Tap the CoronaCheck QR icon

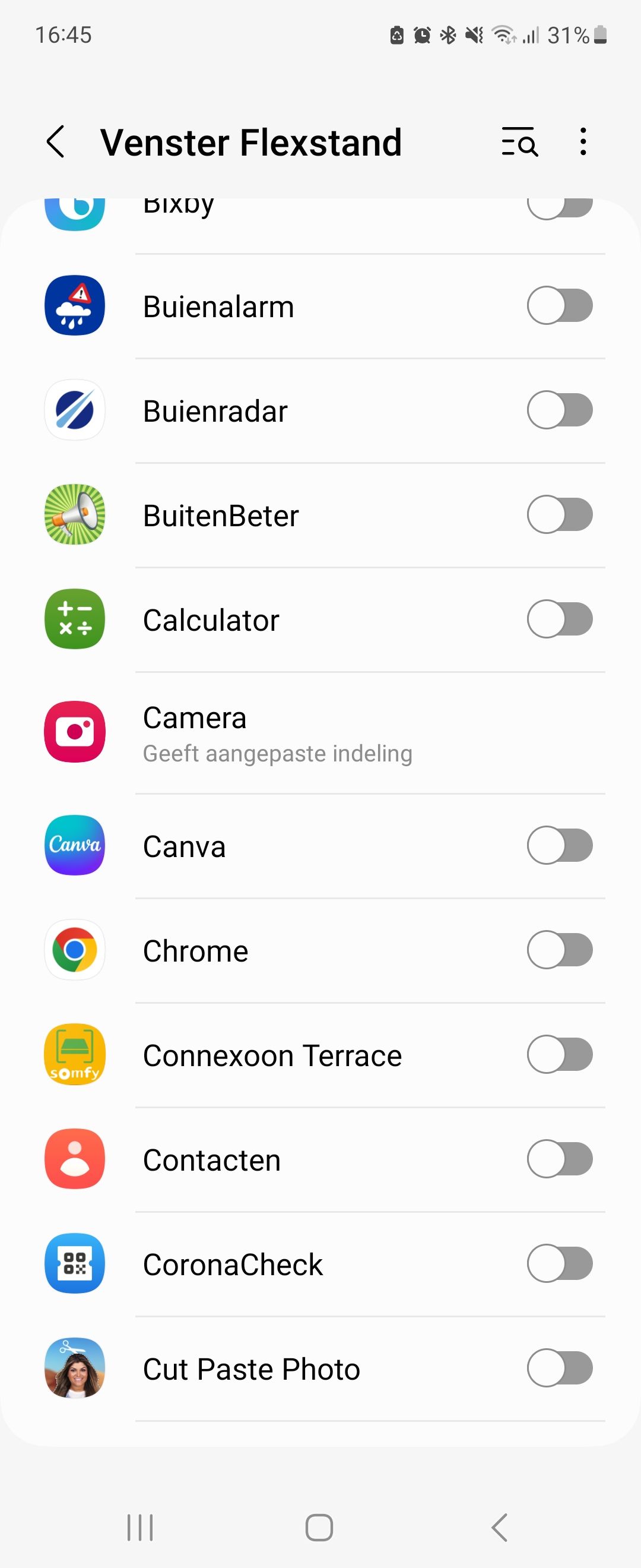tap(74, 1264)
